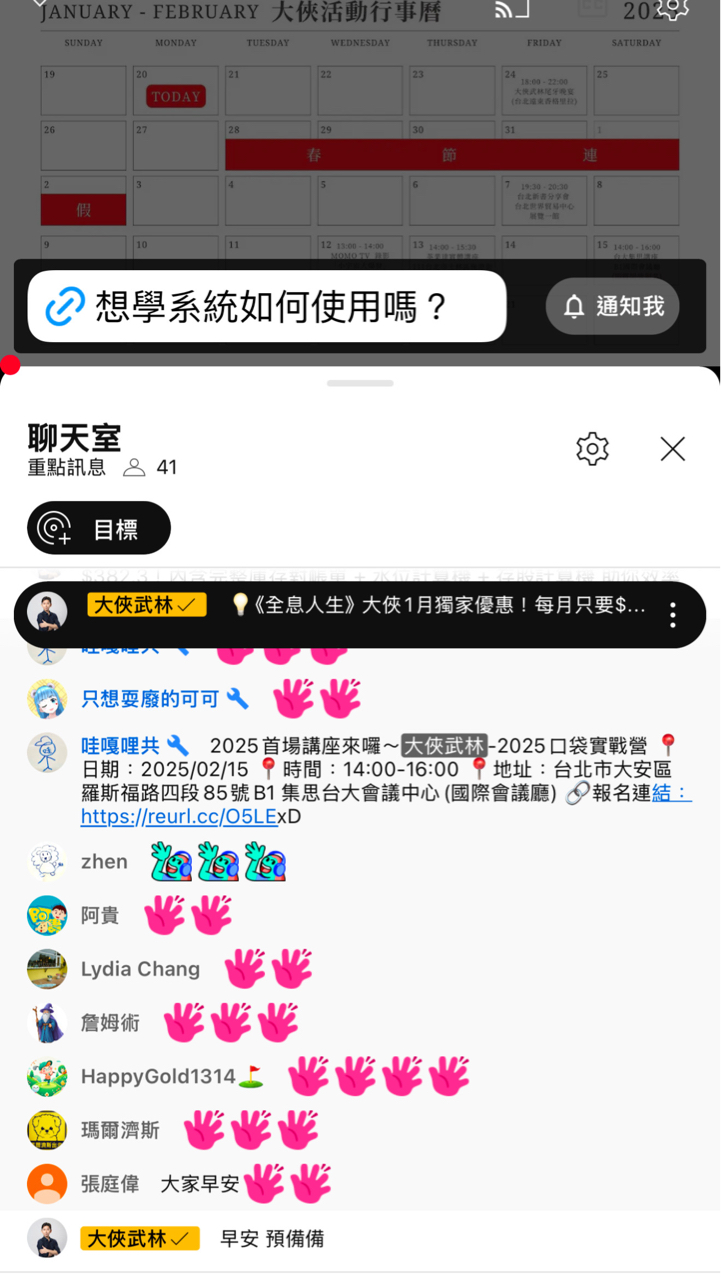Open live chat settings via the gear icon

pyautogui.click(x=592, y=449)
